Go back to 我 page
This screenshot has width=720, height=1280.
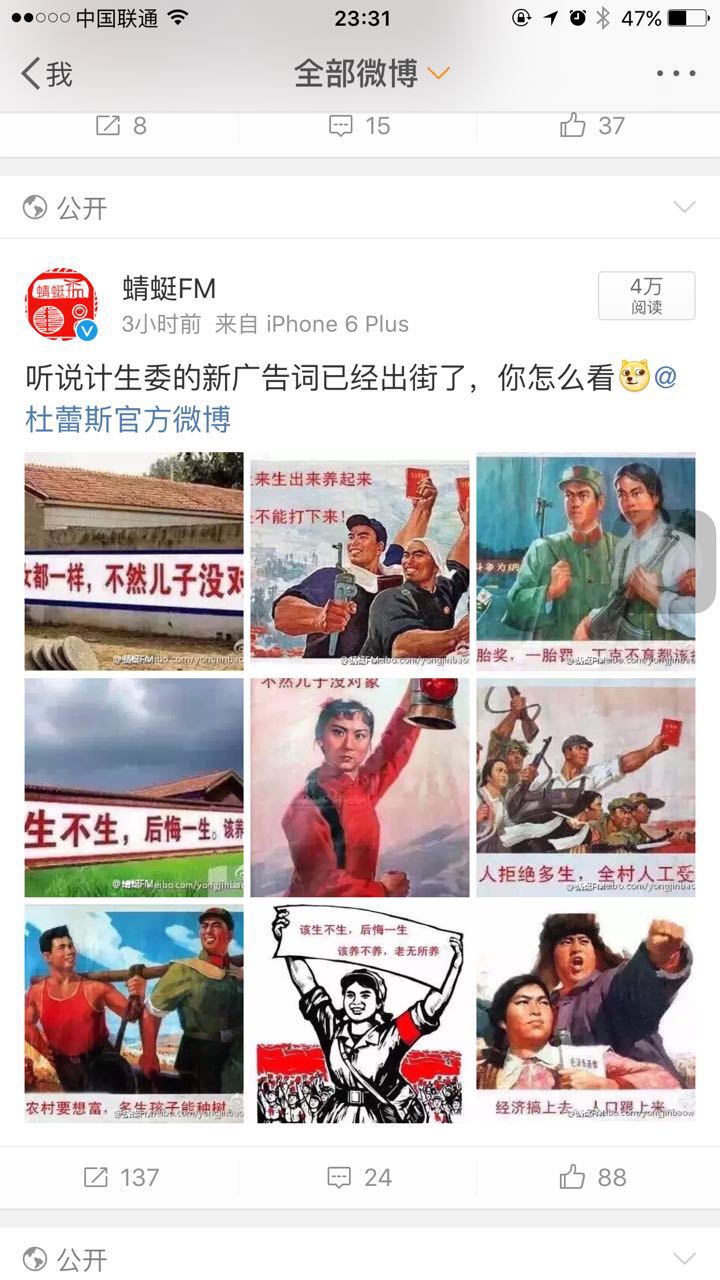coord(46,73)
